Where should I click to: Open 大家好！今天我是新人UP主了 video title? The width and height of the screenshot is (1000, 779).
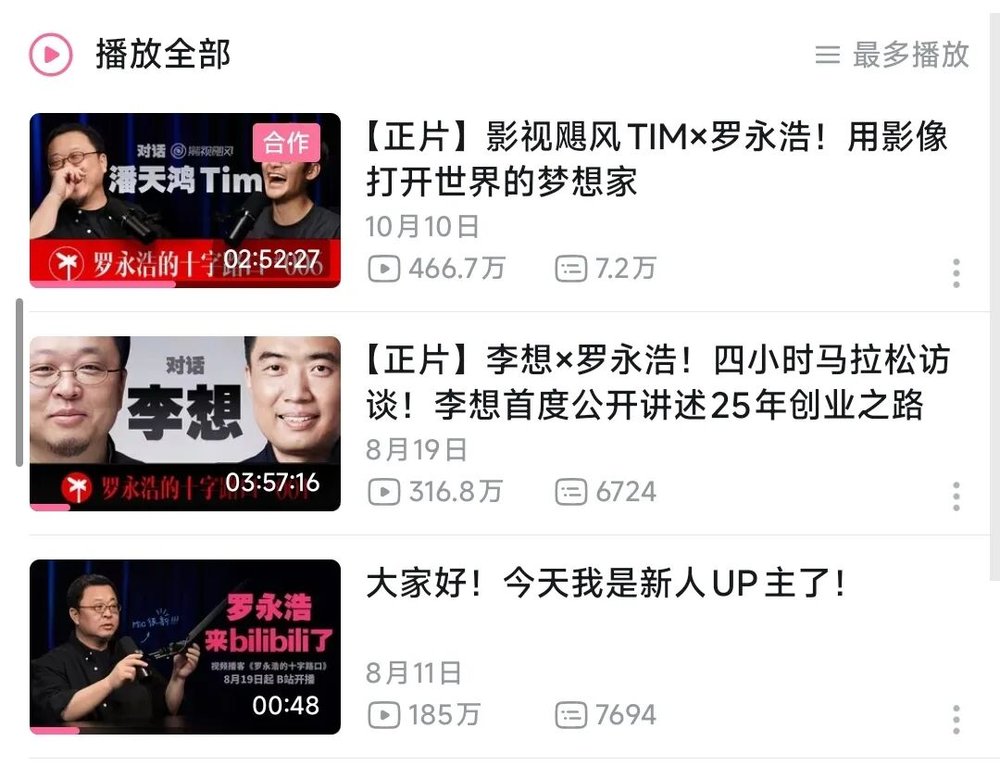tap(606, 583)
